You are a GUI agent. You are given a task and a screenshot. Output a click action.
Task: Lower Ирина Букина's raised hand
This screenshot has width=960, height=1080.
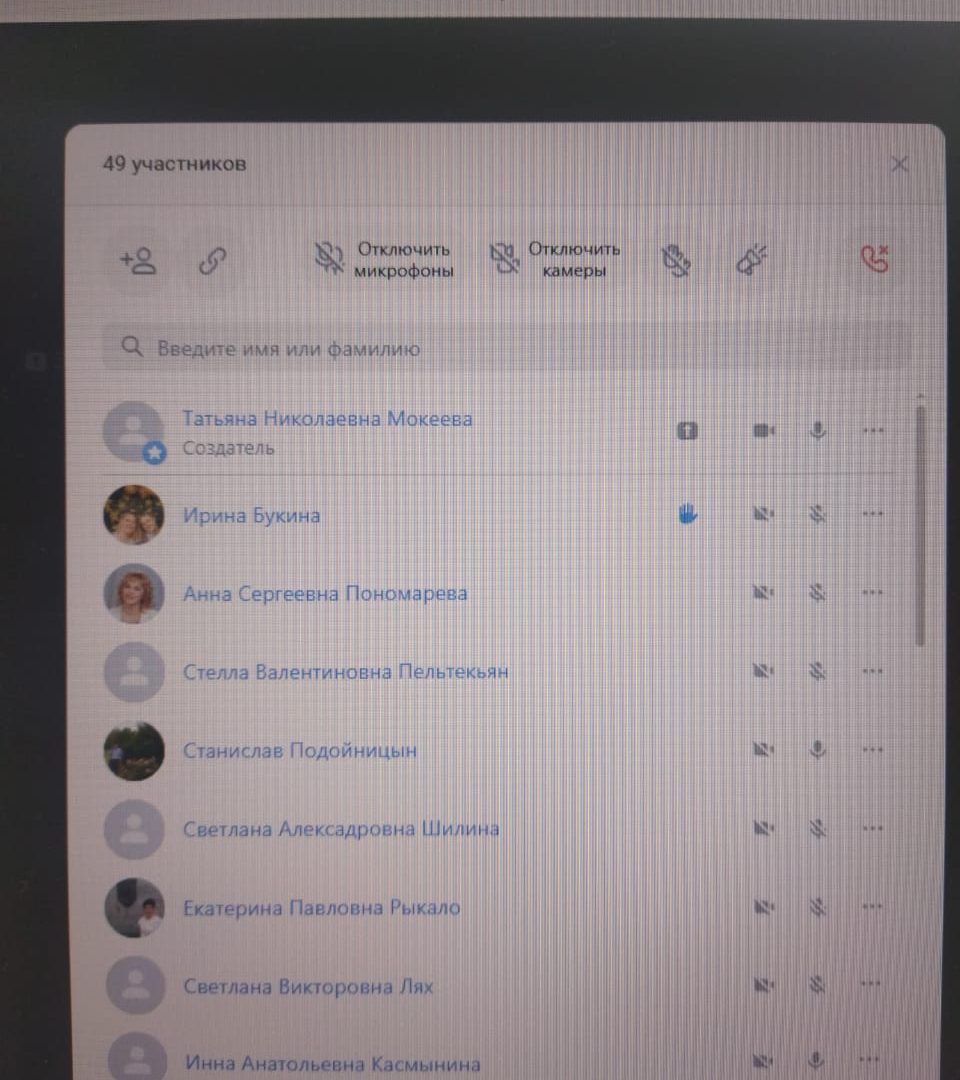[x=687, y=514]
